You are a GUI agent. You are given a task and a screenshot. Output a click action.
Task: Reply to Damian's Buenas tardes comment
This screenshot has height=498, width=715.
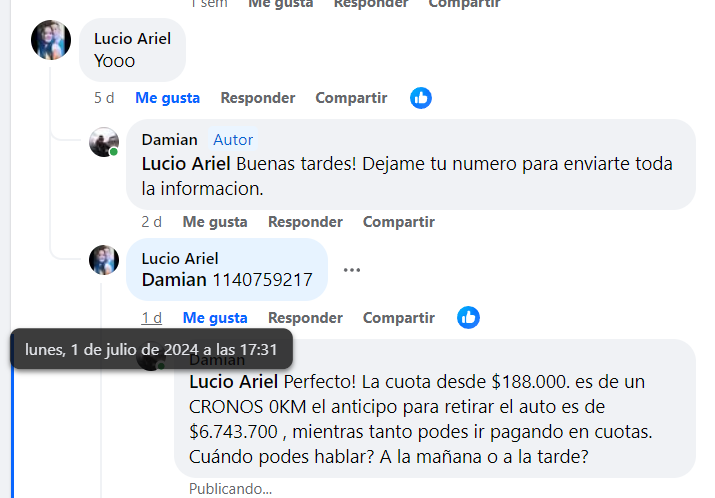click(x=305, y=222)
